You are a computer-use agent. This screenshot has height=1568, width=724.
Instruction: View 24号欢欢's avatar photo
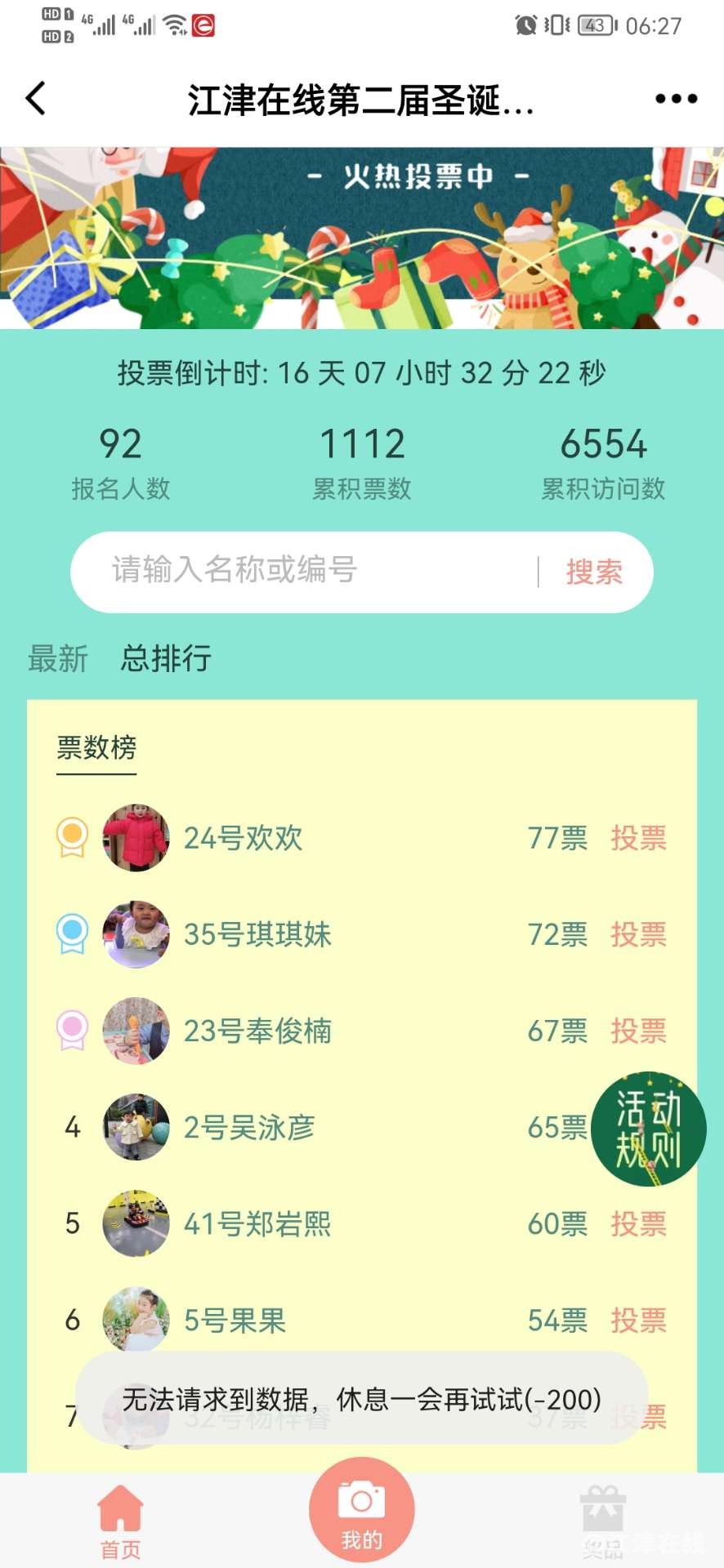pos(136,838)
